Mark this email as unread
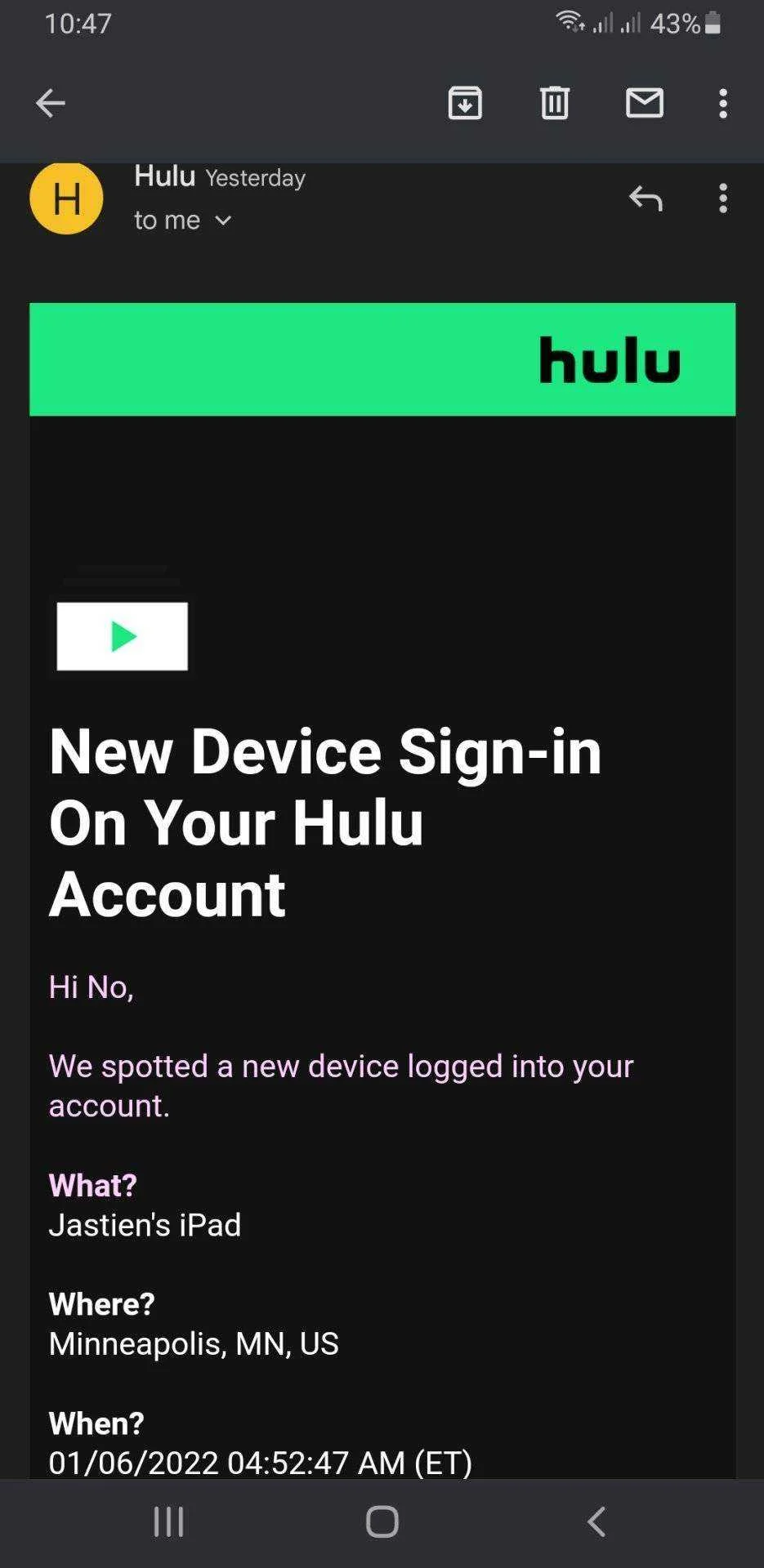This screenshot has height=1568, width=764. (645, 103)
